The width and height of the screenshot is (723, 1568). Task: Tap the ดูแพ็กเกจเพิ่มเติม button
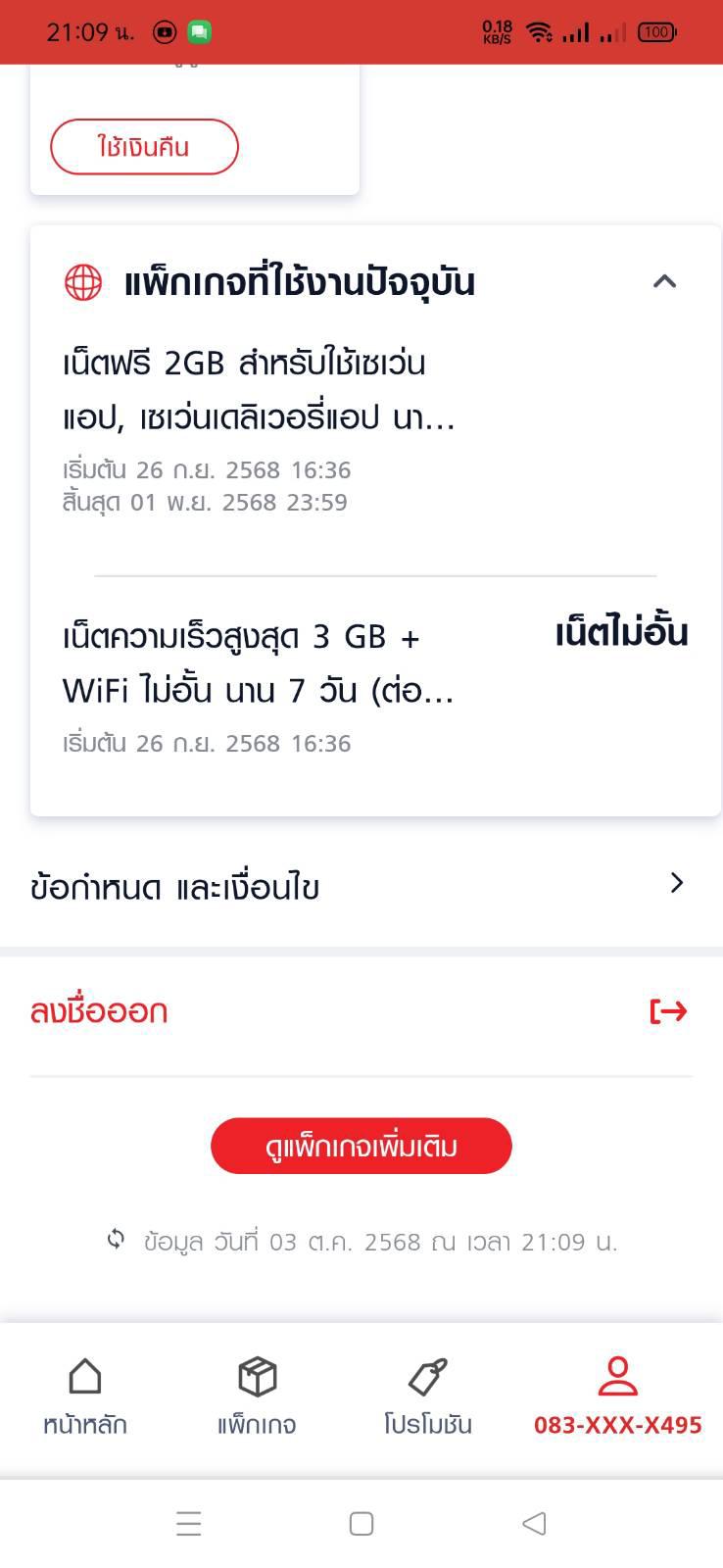coord(361,1146)
